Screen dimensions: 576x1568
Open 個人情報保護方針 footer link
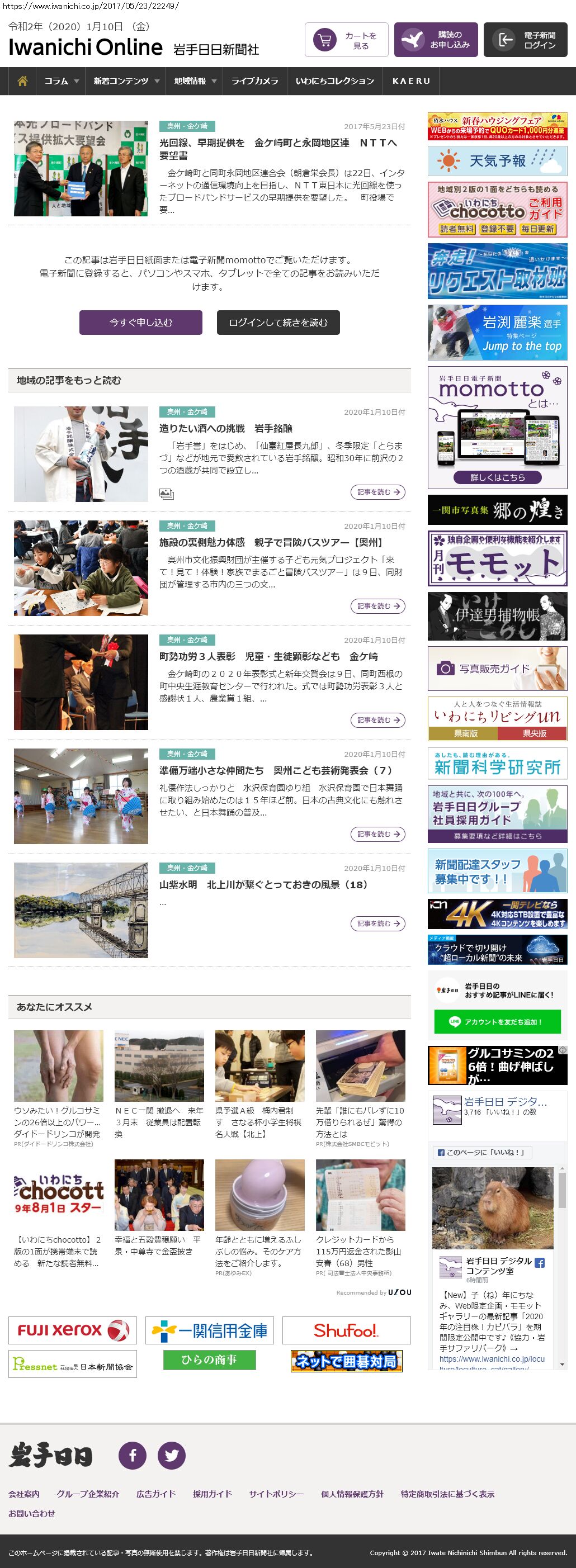point(352,1494)
